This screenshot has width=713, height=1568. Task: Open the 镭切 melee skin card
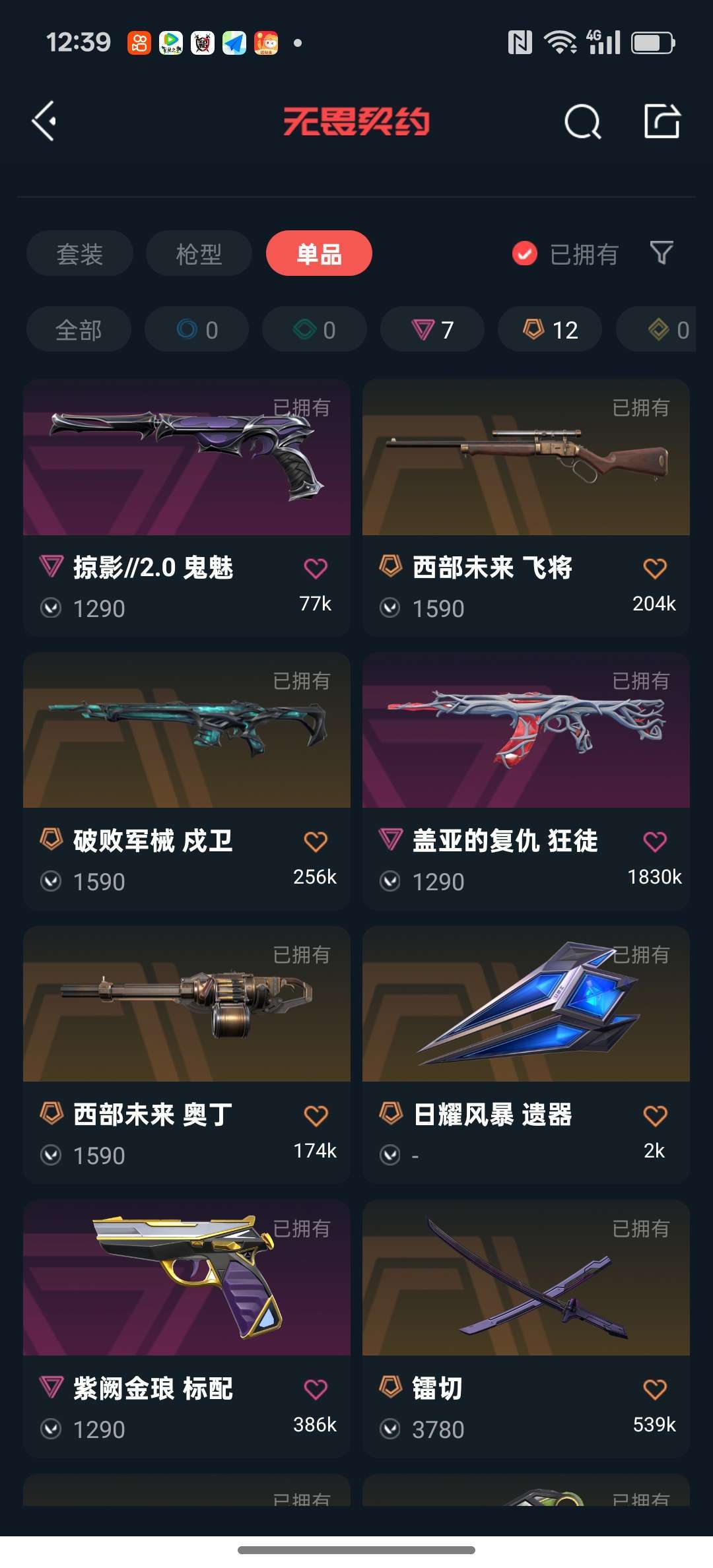click(526, 1329)
